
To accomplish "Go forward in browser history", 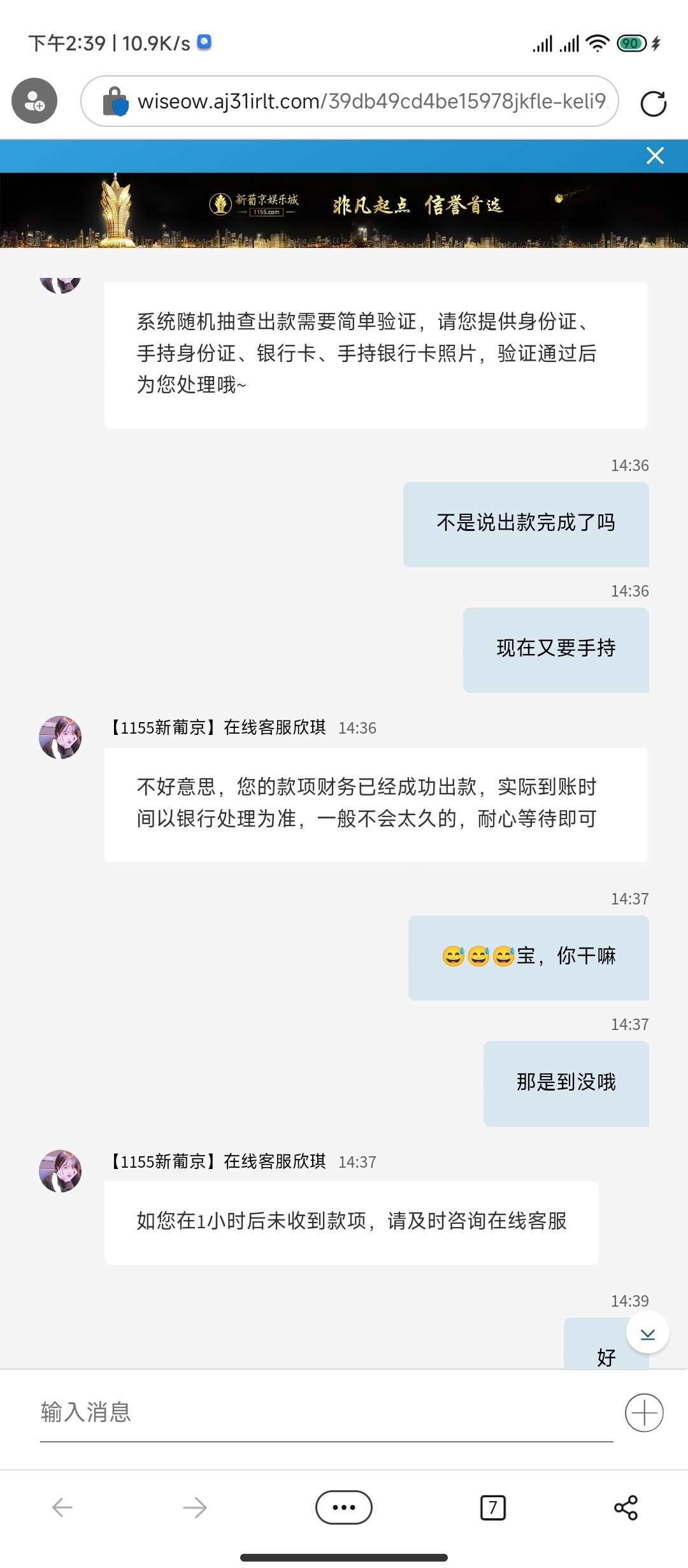I will (194, 1507).
